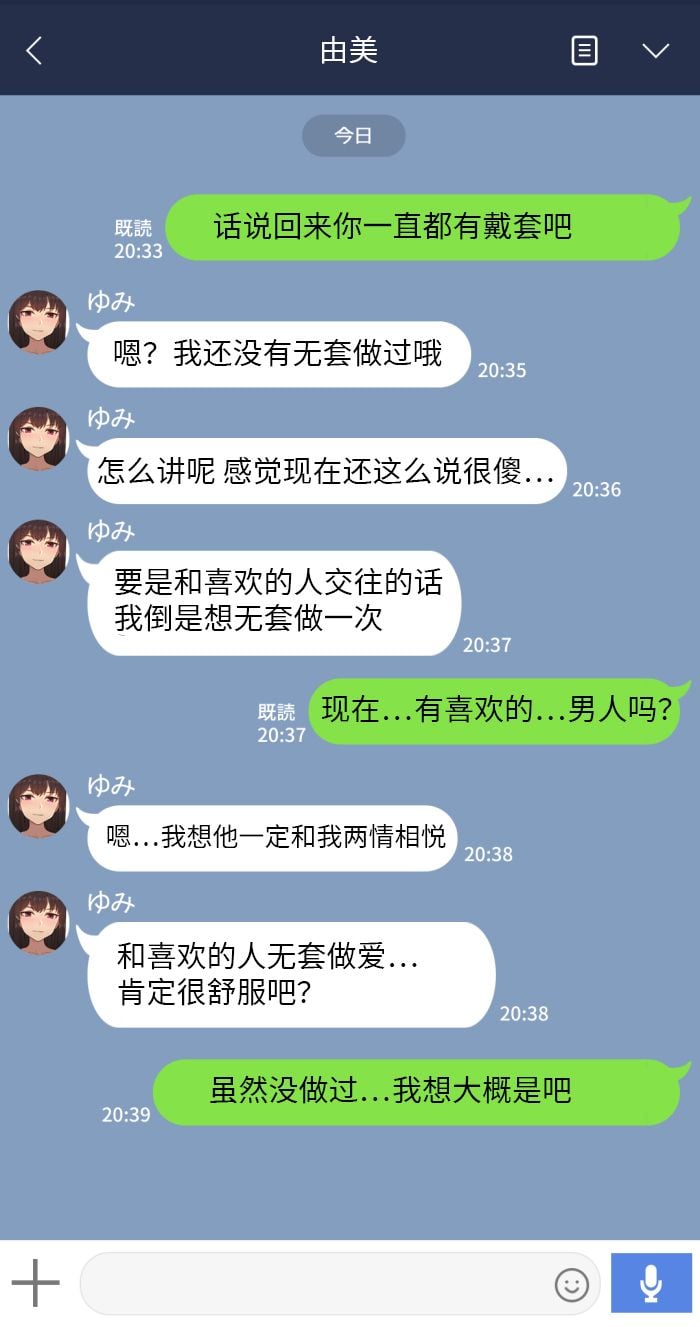This screenshot has height=1327, width=700.
Task: Open the notes icon in the header
Action: (584, 51)
